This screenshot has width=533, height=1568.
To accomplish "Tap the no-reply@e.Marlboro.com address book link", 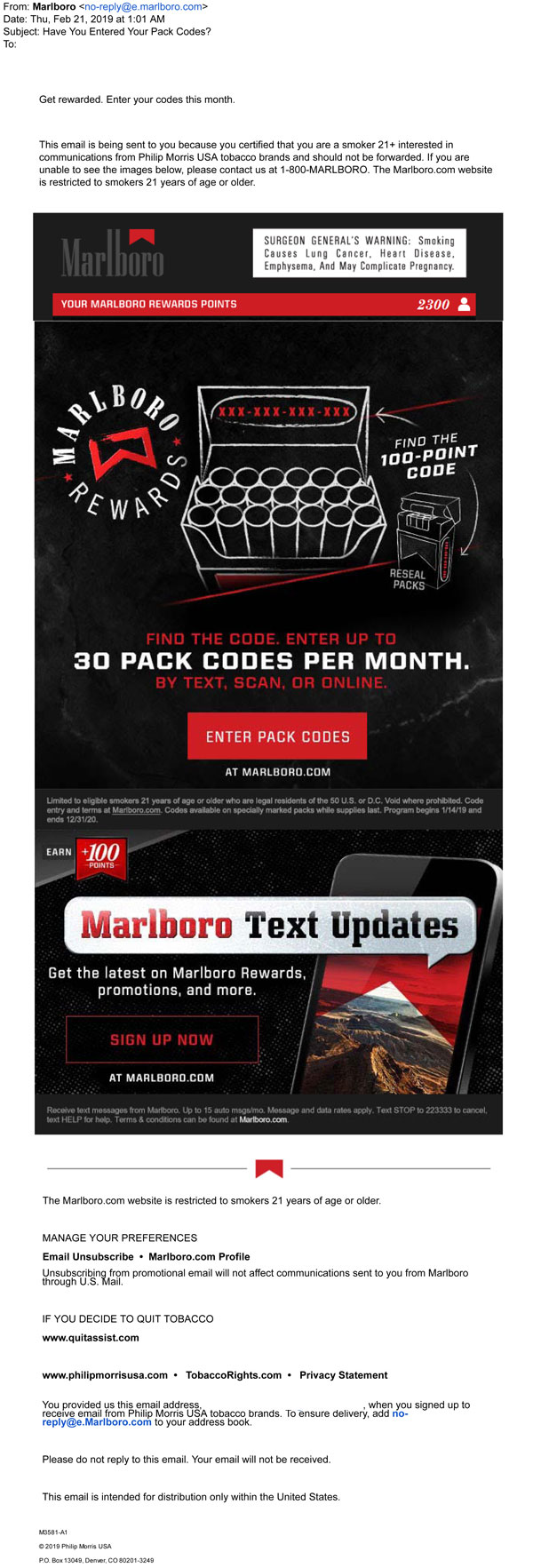I will (x=97, y=1421).
